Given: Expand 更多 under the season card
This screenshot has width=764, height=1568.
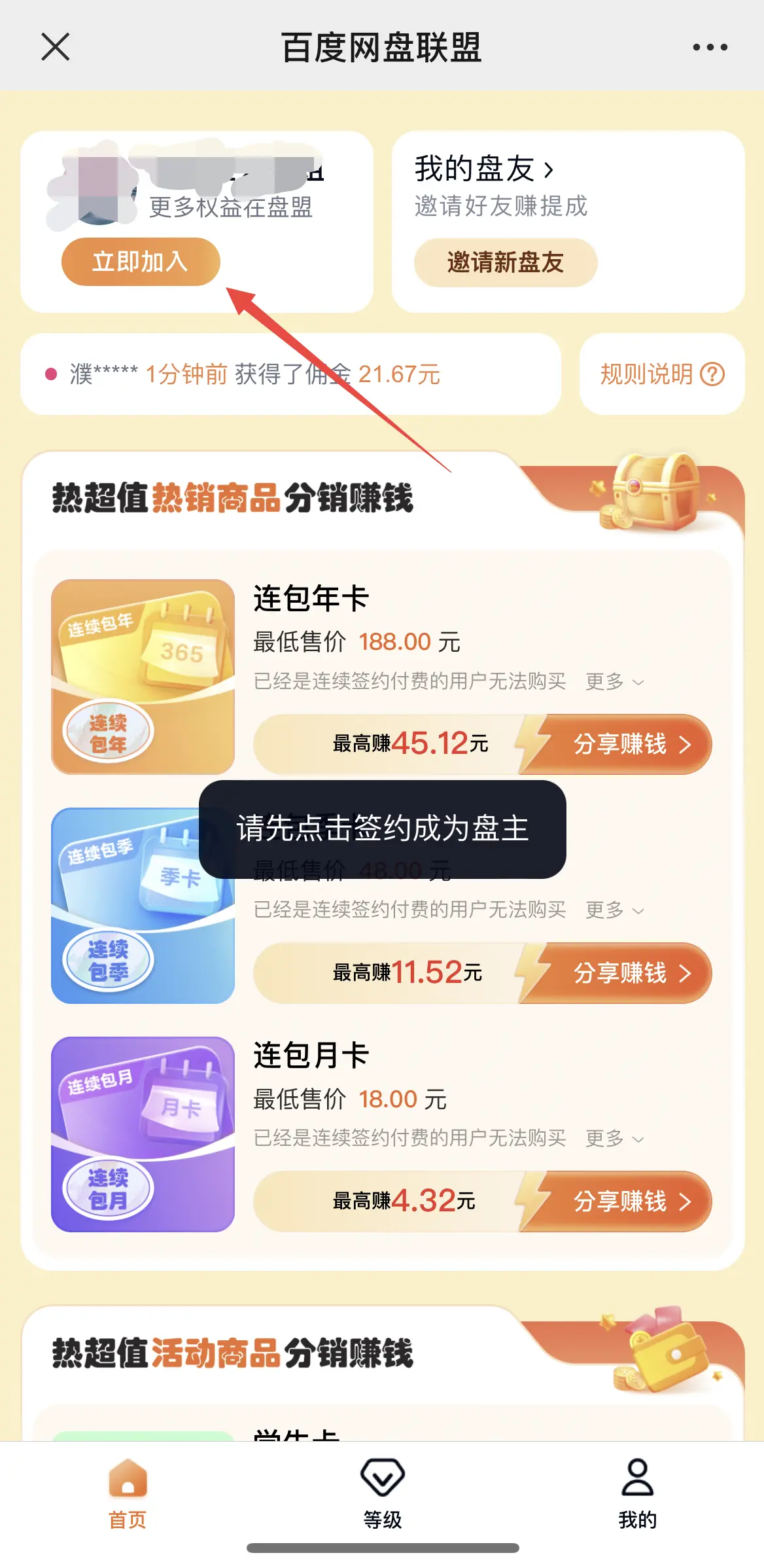Looking at the screenshot, I should [x=614, y=910].
